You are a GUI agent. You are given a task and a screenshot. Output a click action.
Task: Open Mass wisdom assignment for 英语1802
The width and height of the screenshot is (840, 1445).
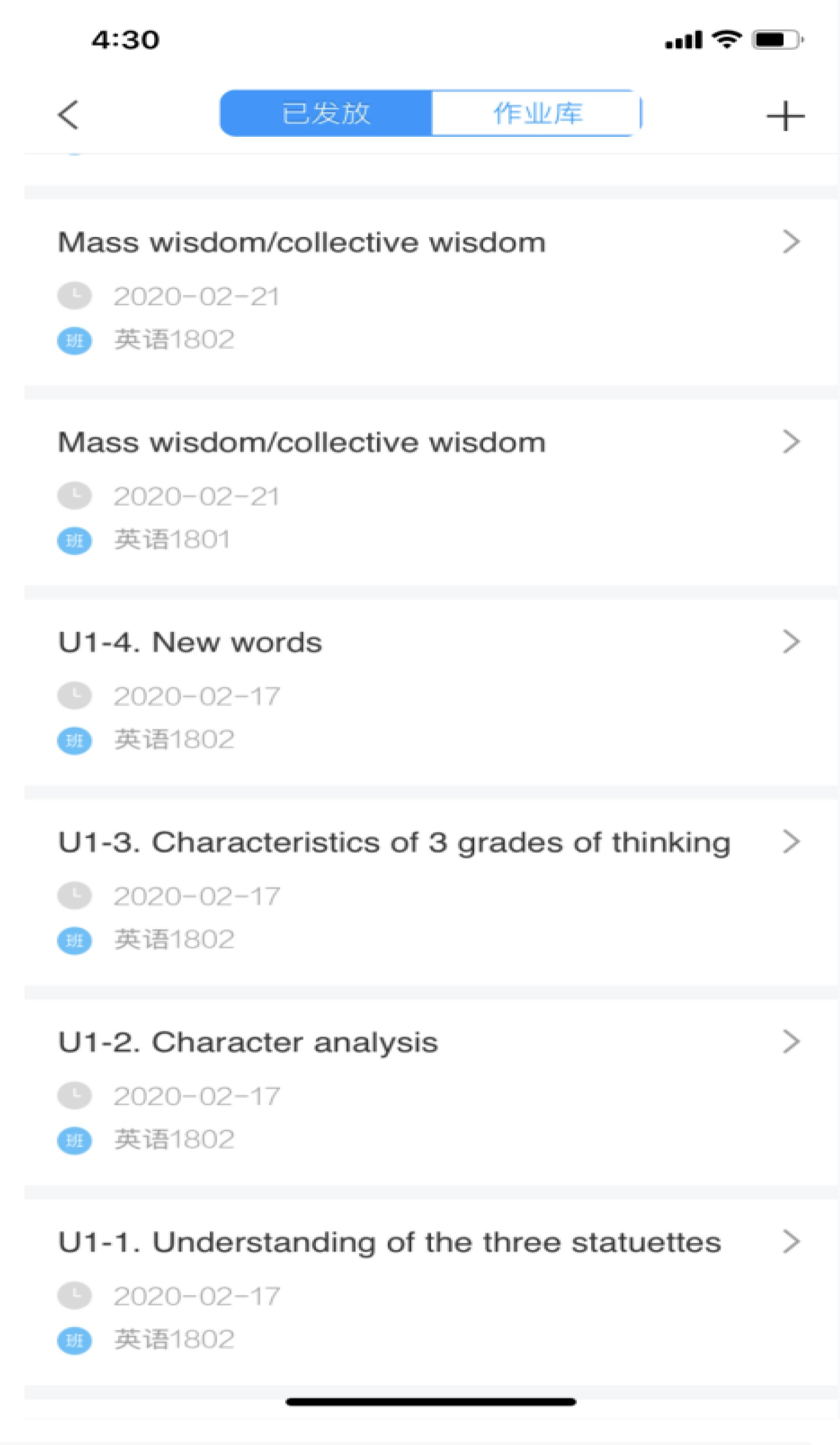click(x=431, y=292)
